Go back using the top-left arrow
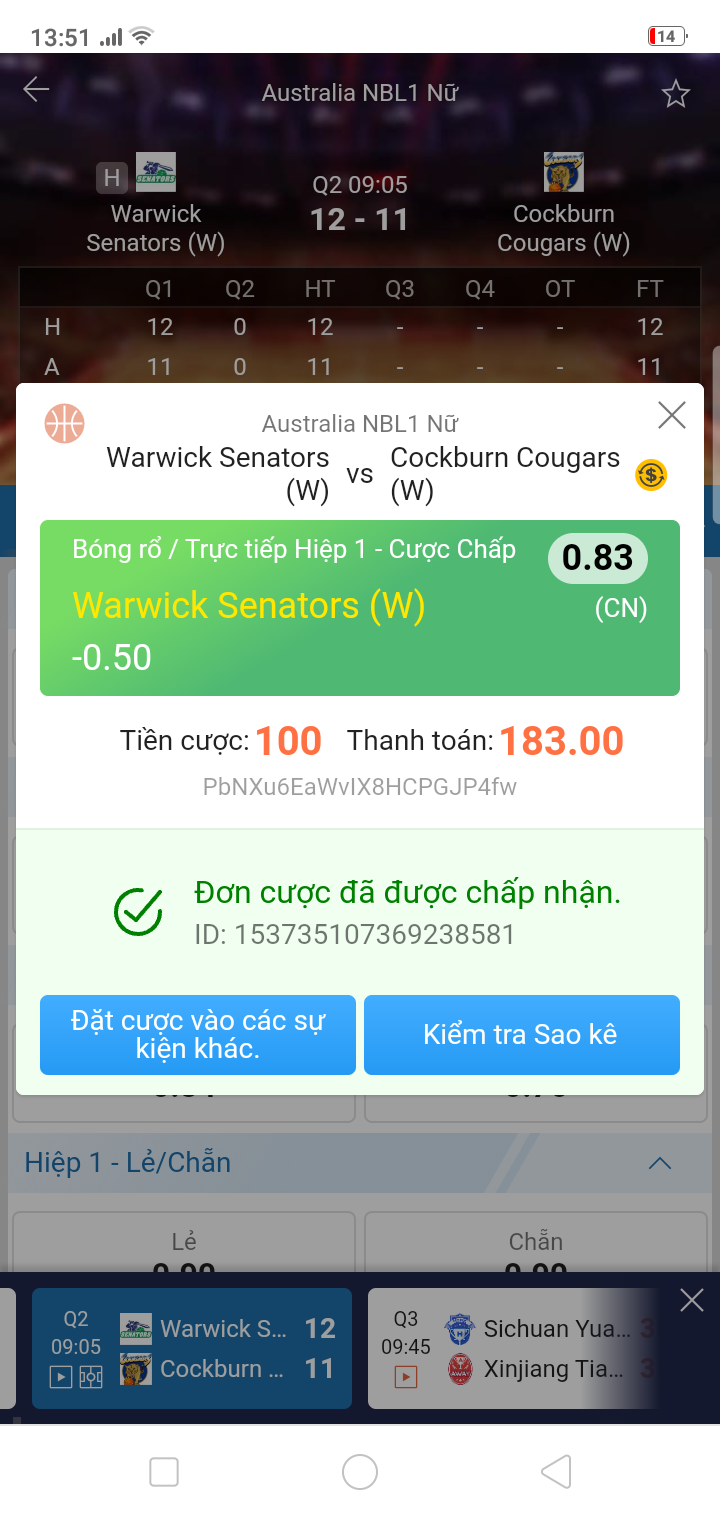720x1520 pixels. [37, 90]
